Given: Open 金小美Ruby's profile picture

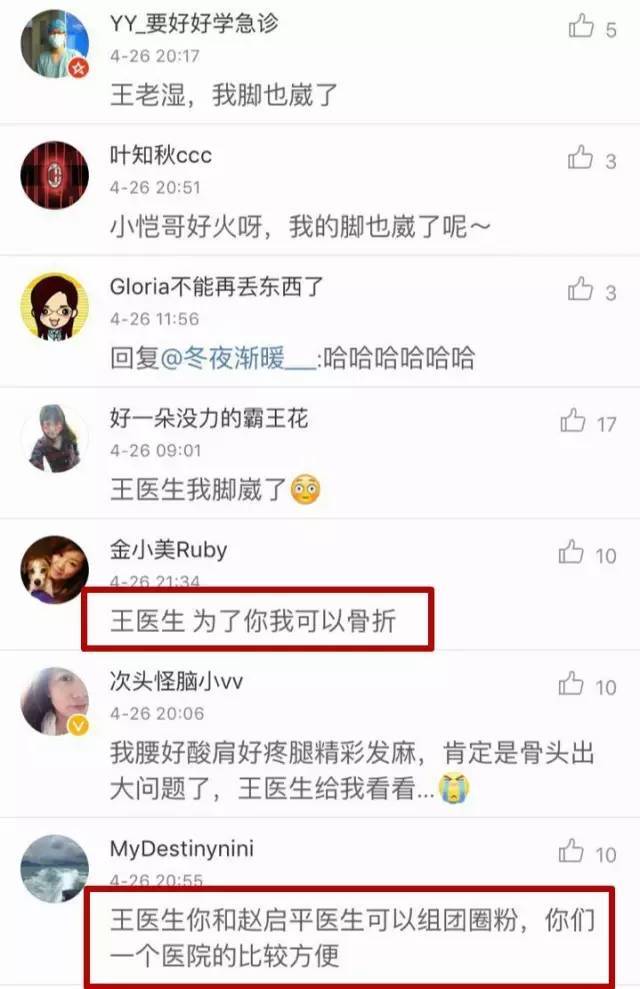Looking at the screenshot, I should (55, 569).
